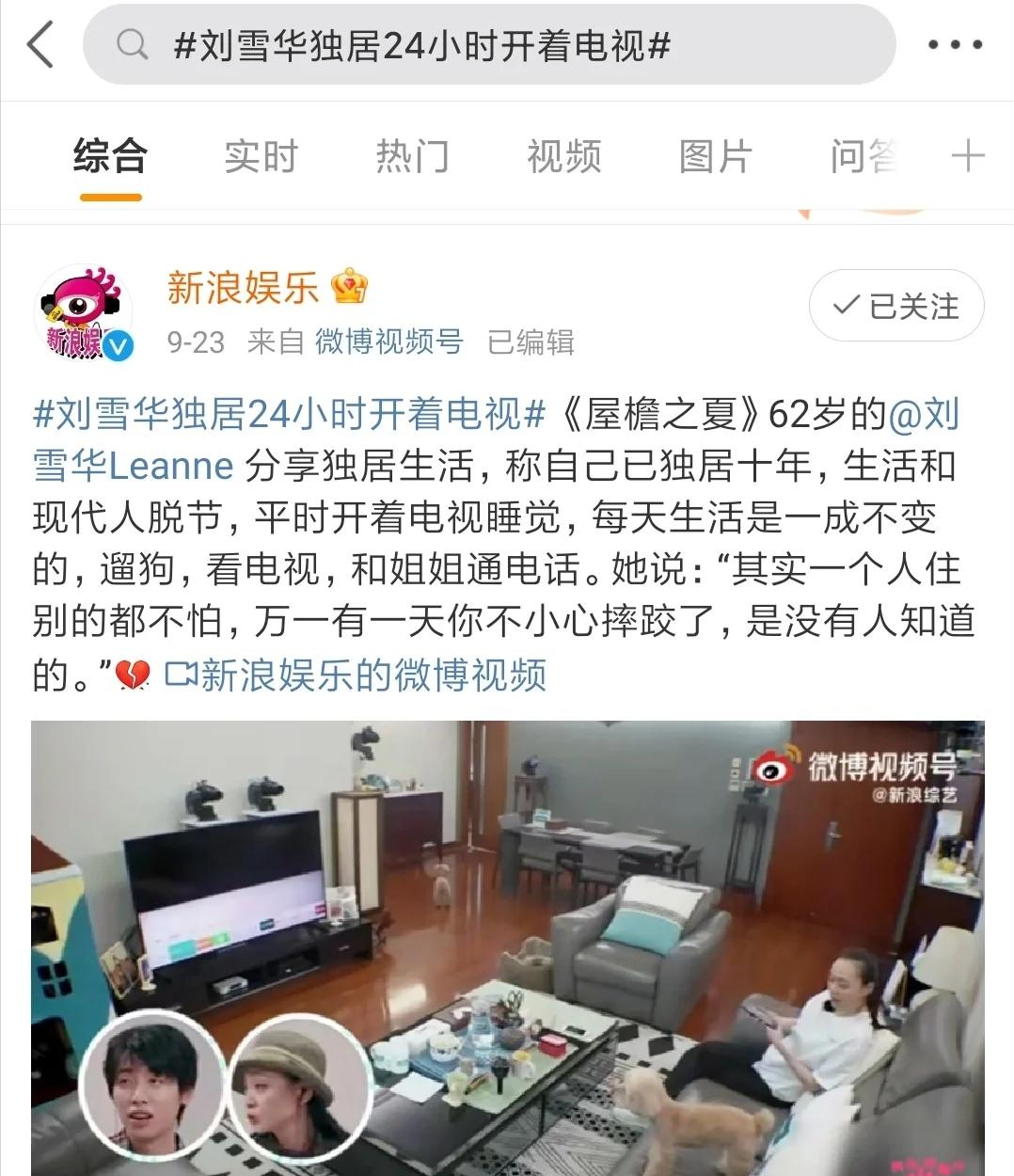Switch to the 视频 tab

563,156
